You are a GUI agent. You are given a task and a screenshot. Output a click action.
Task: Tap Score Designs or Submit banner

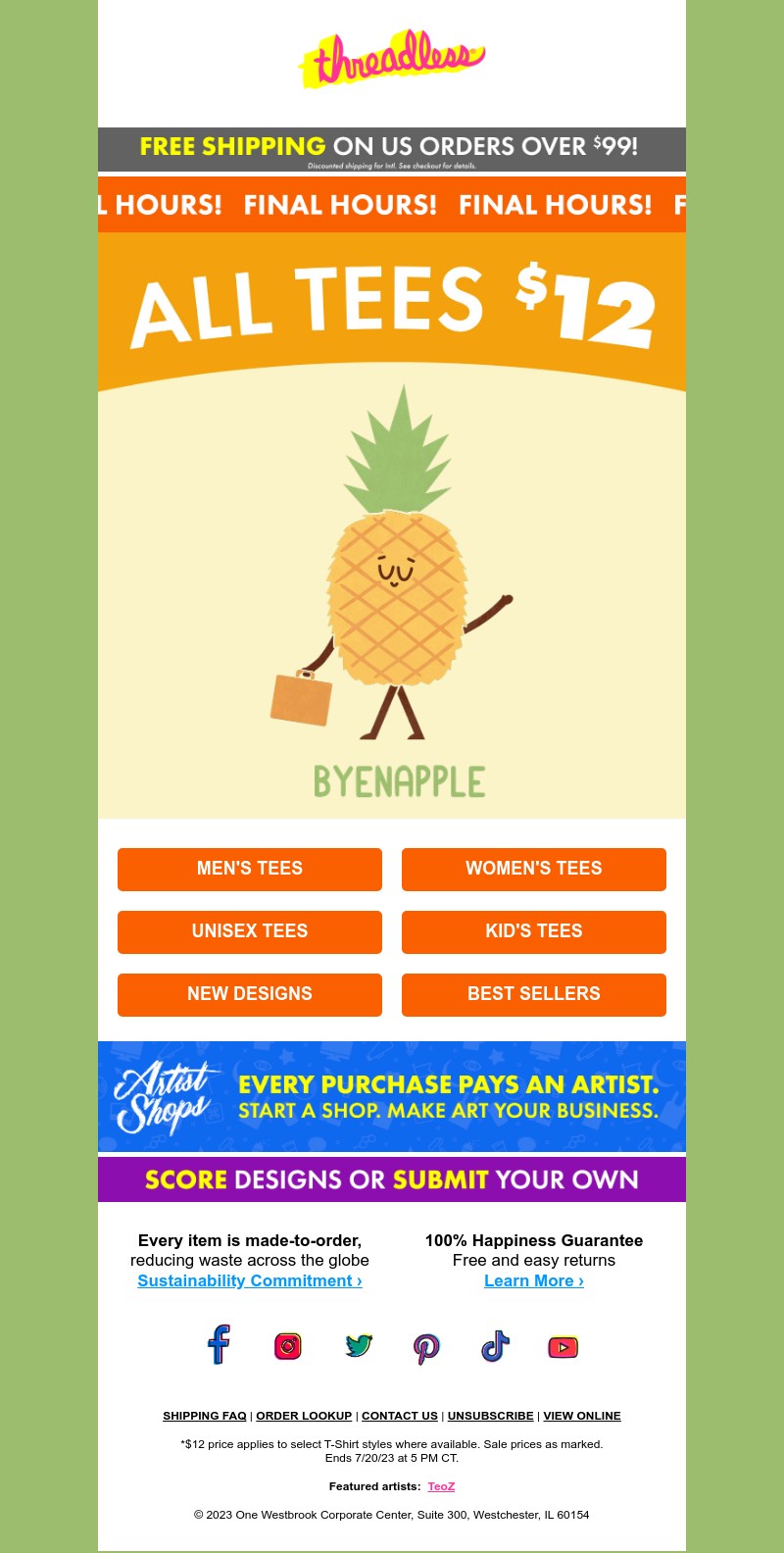tap(392, 1179)
